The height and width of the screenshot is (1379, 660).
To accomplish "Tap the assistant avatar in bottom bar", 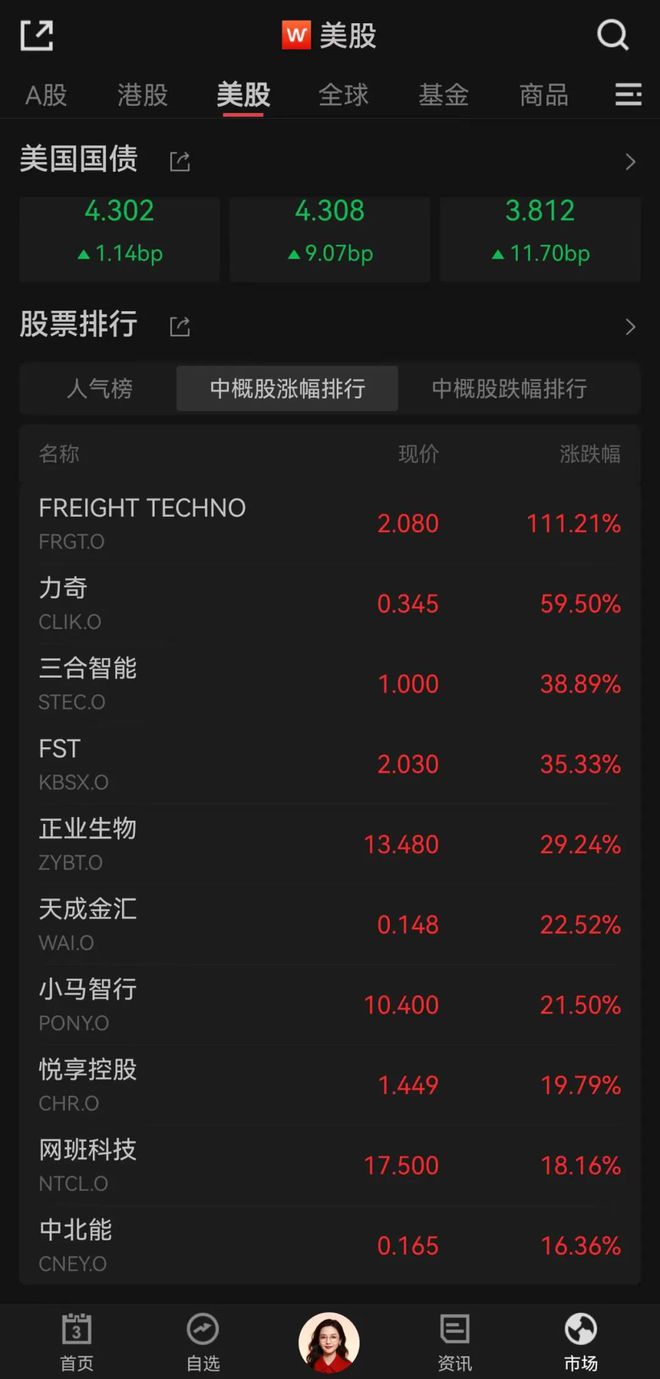I will tap(329, 1342).
